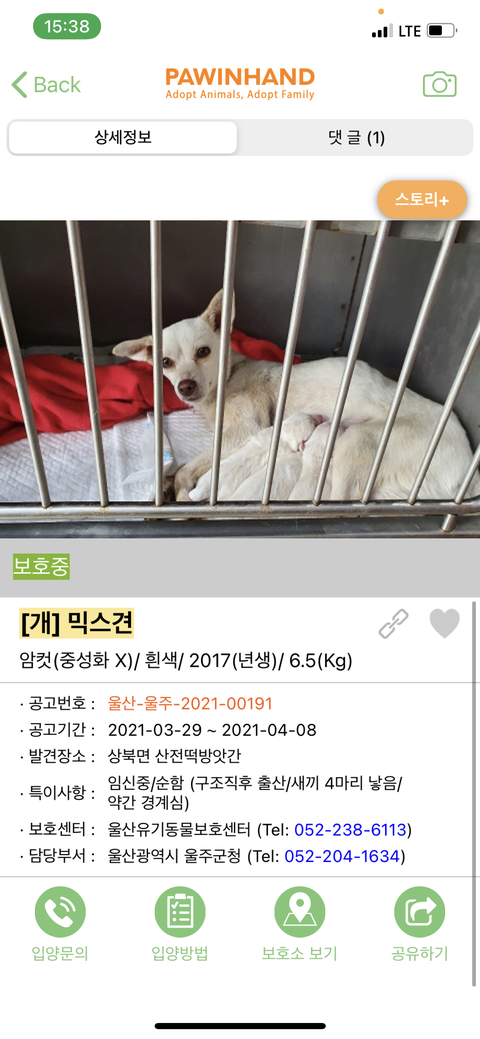Select the 상세정보 tab
Image resolution: width=480 pixels, height=1039 pixels.
tap(123, 138)
